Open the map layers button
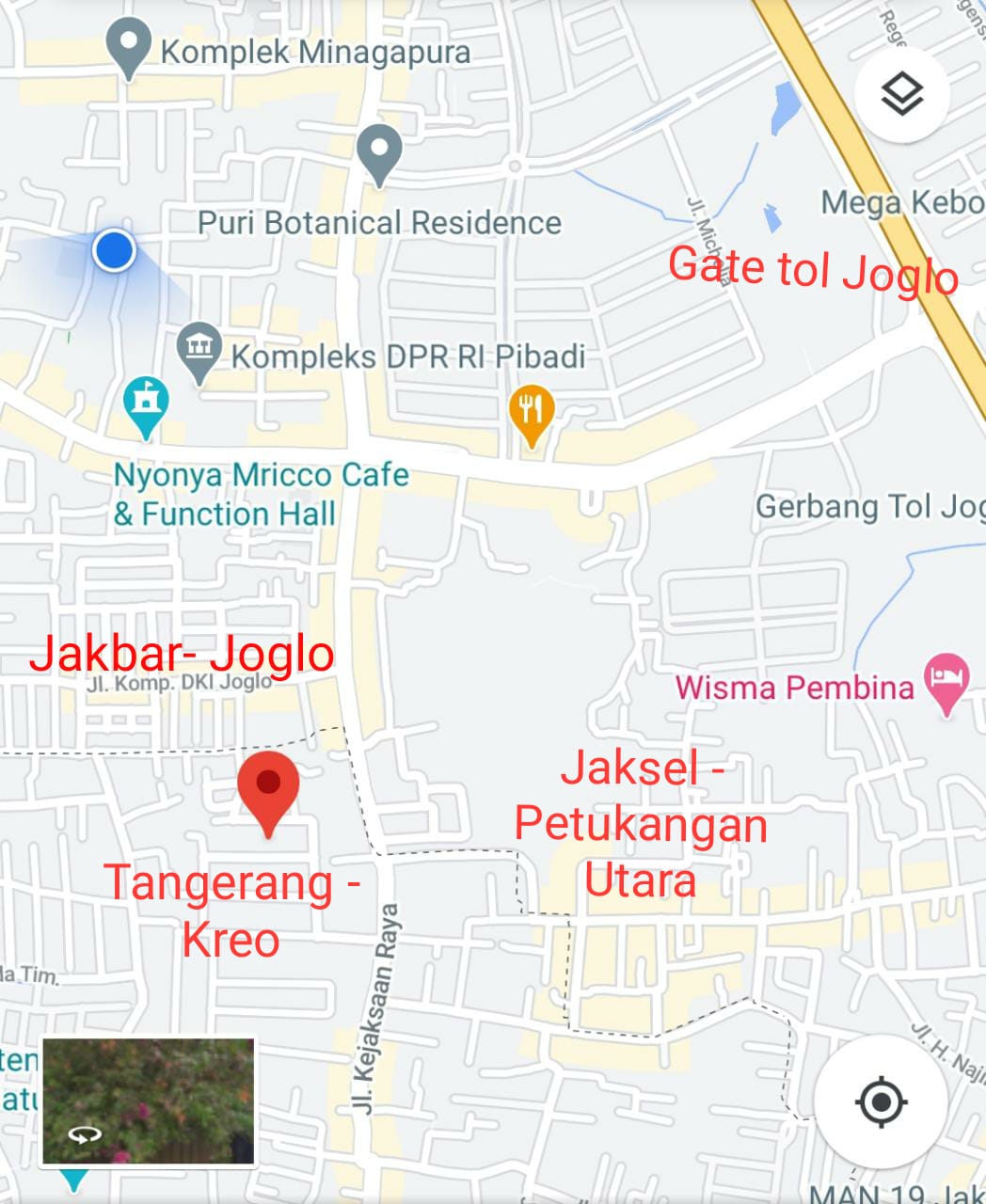This screenshot has height=1204, width=986. 901,94
